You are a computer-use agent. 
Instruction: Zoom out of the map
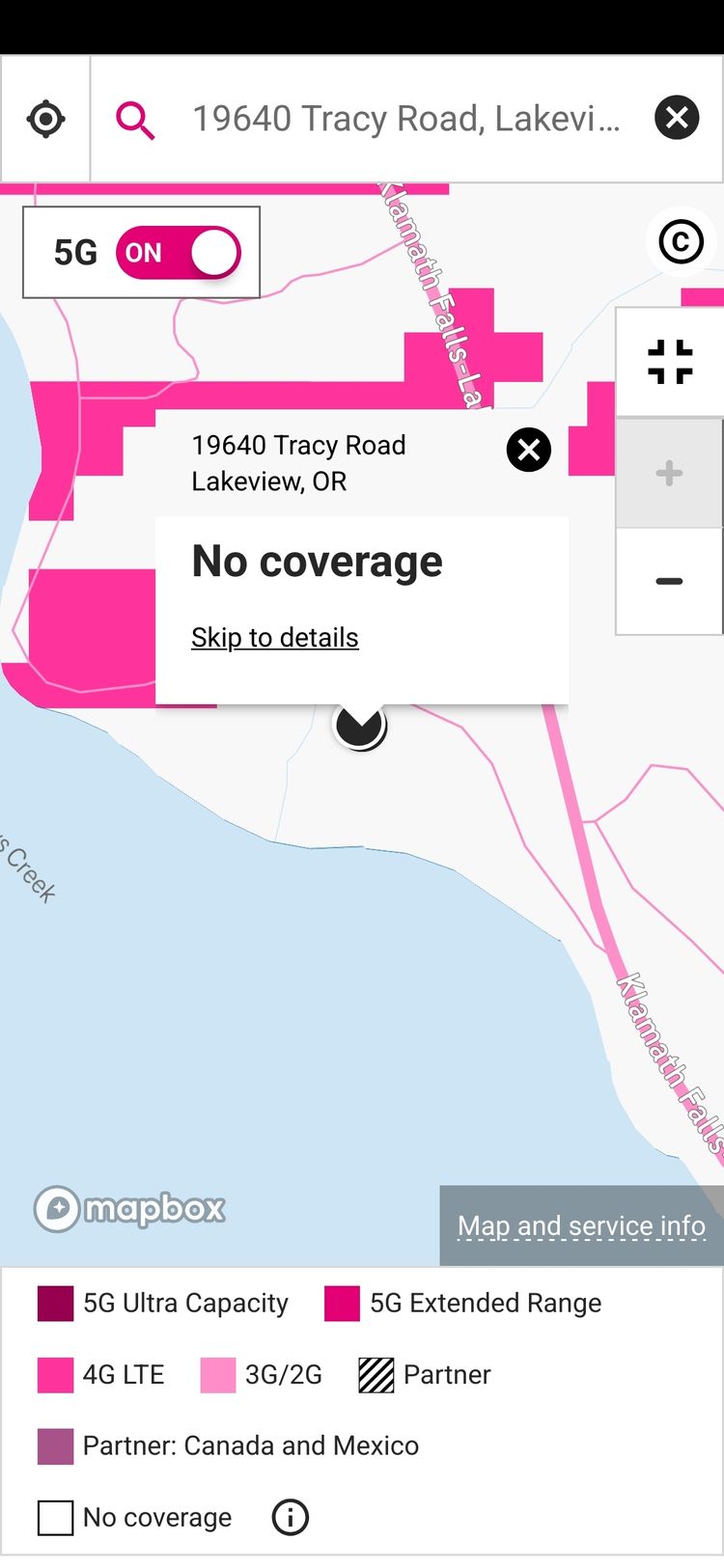(669, 581)
